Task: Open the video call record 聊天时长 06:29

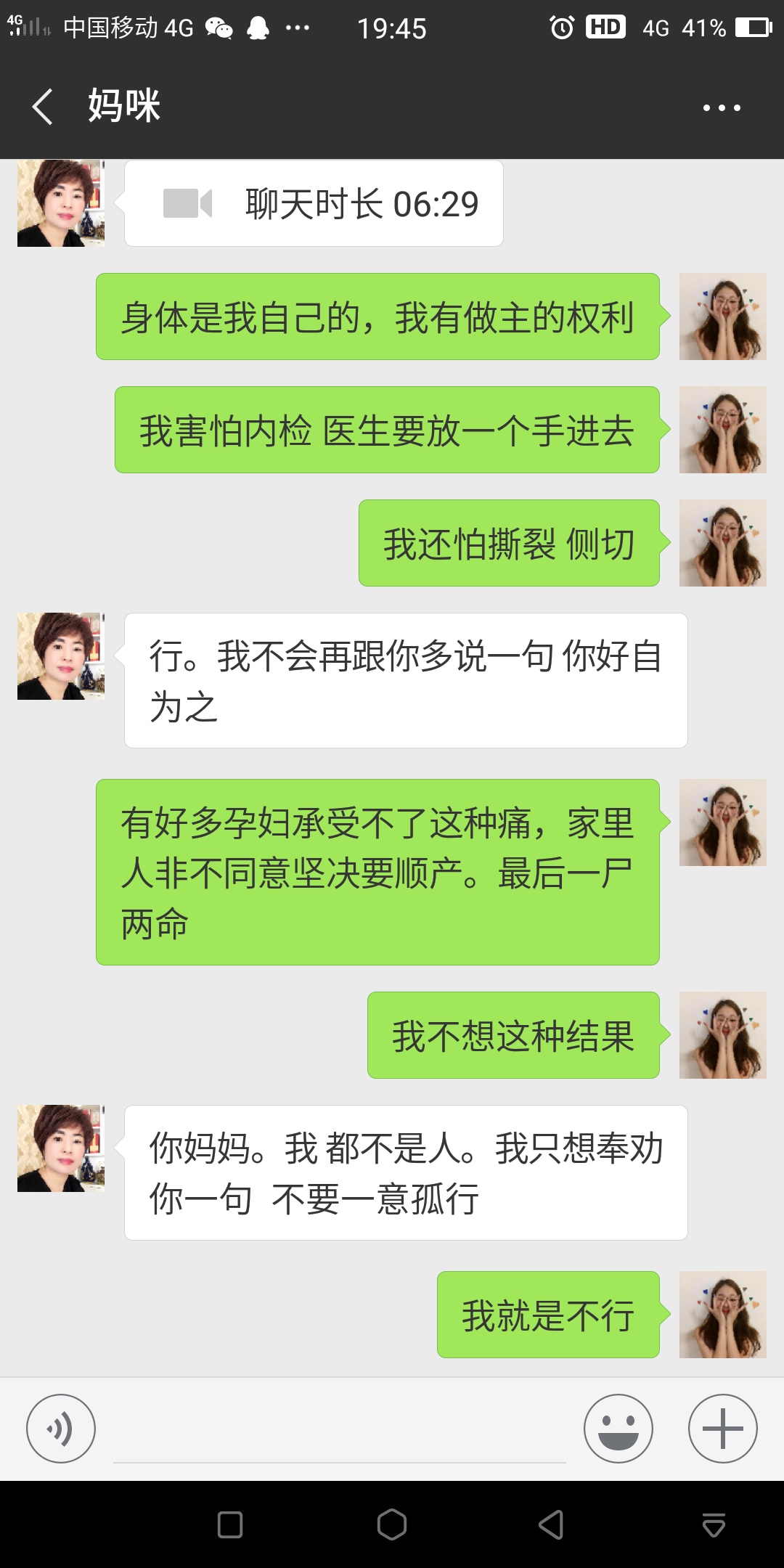Action: (x=314, y=204)
